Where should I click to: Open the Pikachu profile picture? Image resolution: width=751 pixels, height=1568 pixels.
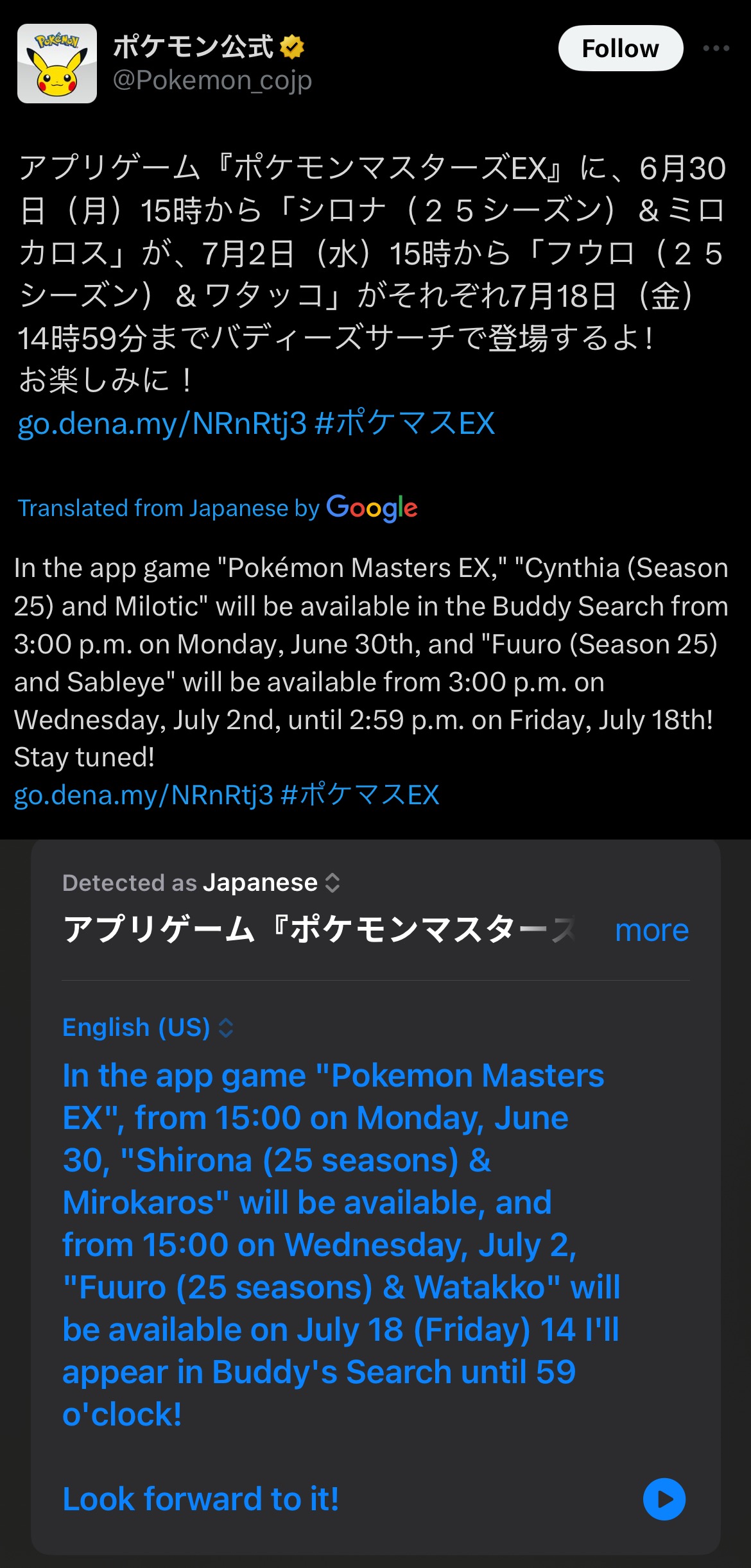(x=57, y=64)
